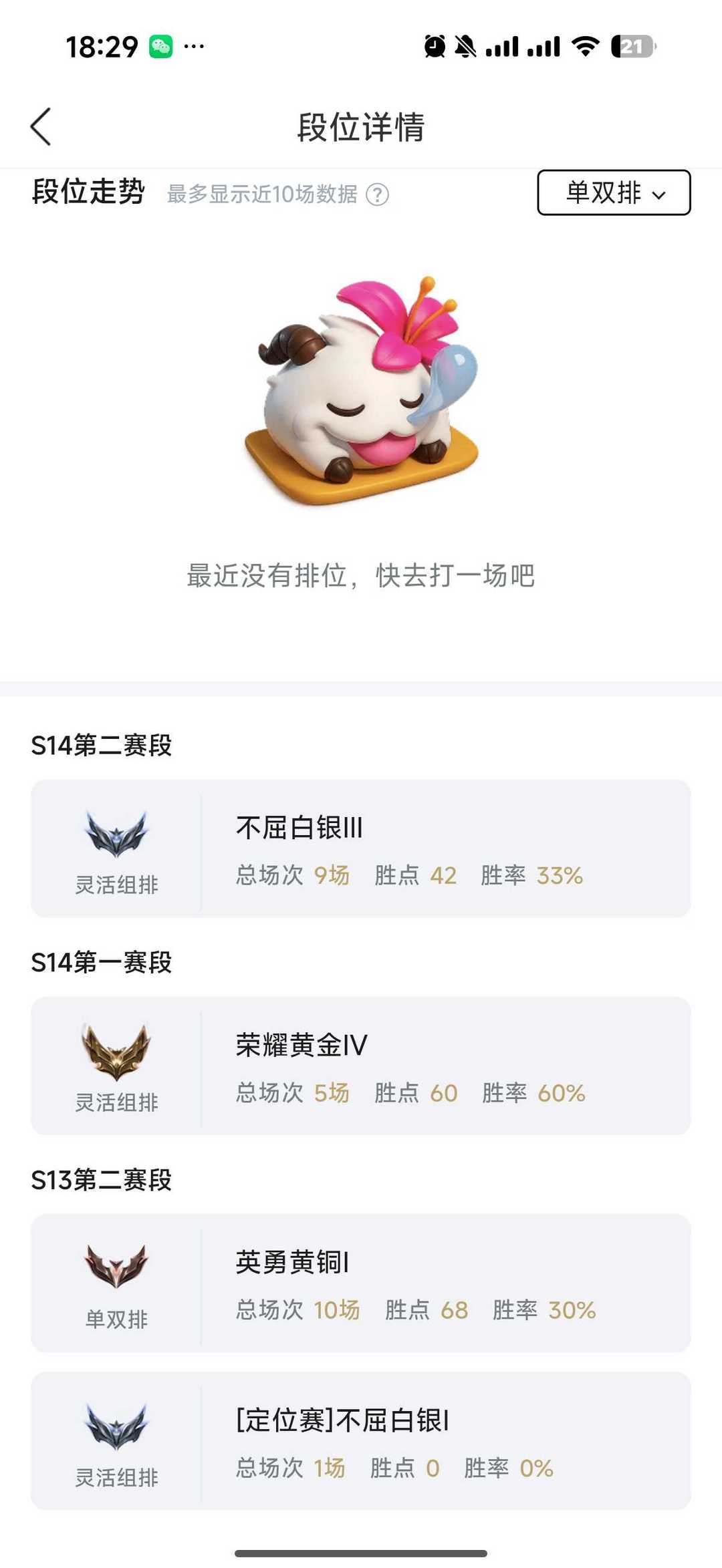Tap the chevron beside 单双排
This screenshot has height=1568, width=722.
pyautogui.click(x=659, y=196)
